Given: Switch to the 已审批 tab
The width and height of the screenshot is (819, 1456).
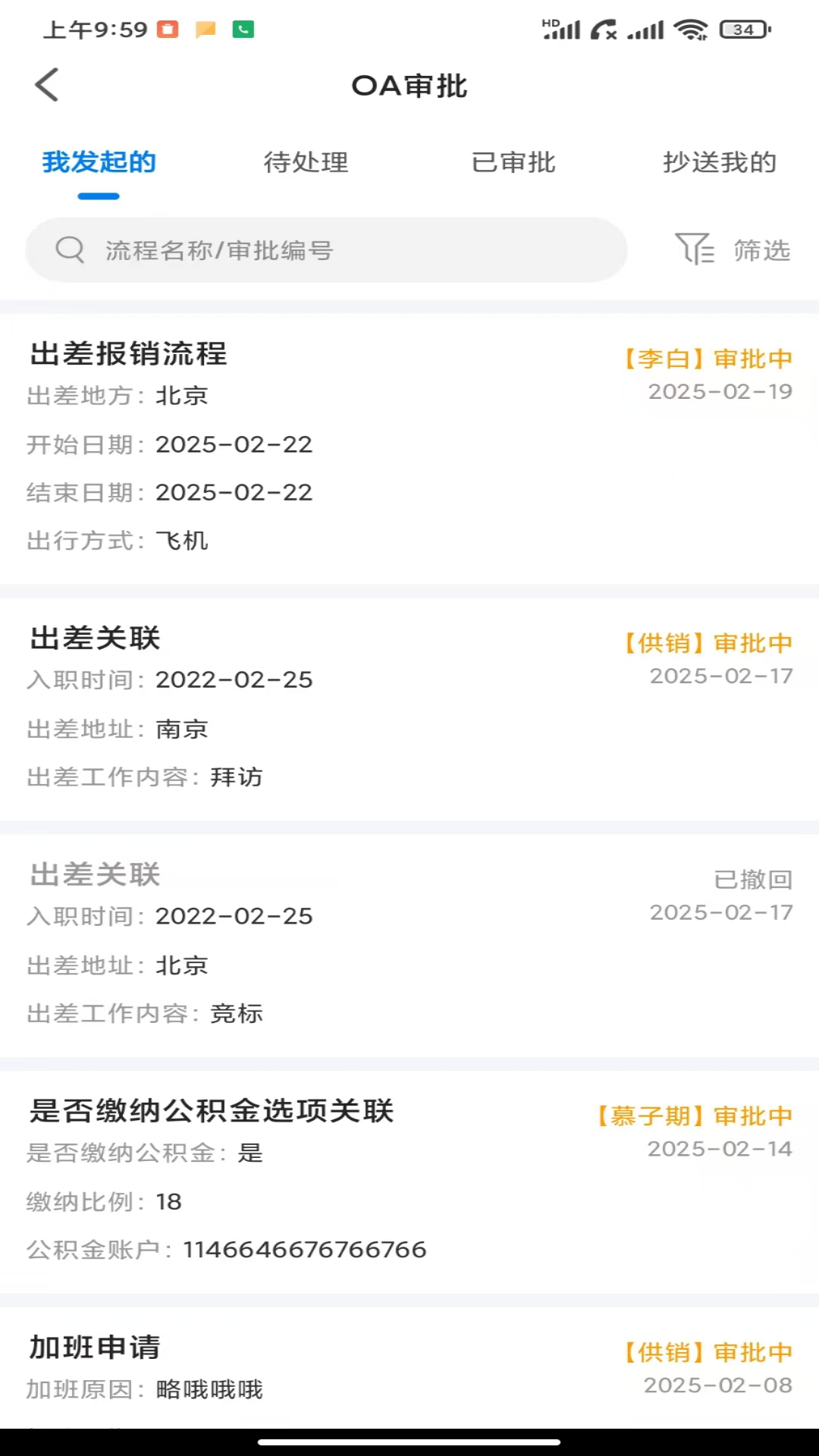Looking at the screenshot, I should click(513, 162).
